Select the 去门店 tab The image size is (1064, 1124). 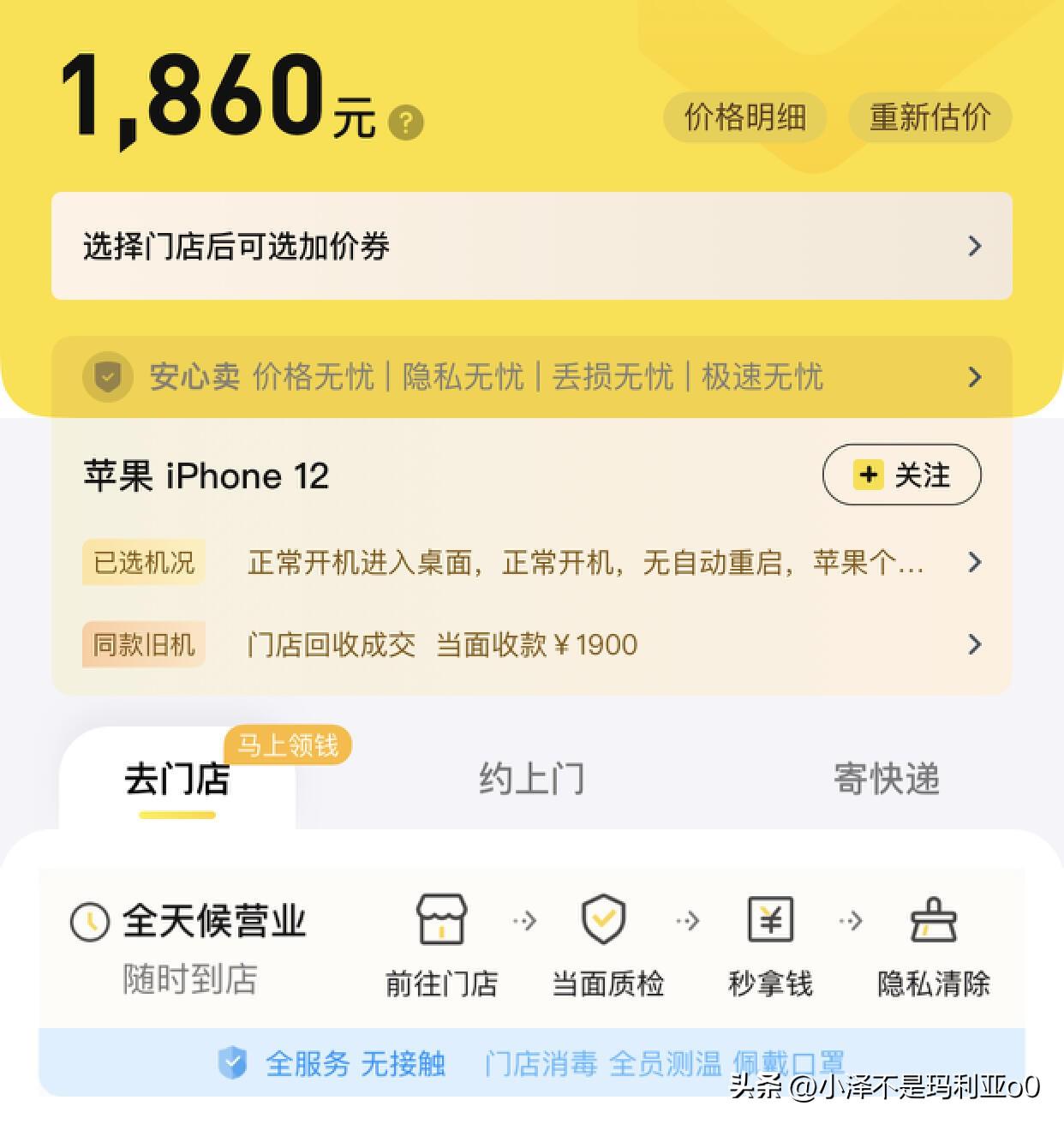(x=177, y=780)
